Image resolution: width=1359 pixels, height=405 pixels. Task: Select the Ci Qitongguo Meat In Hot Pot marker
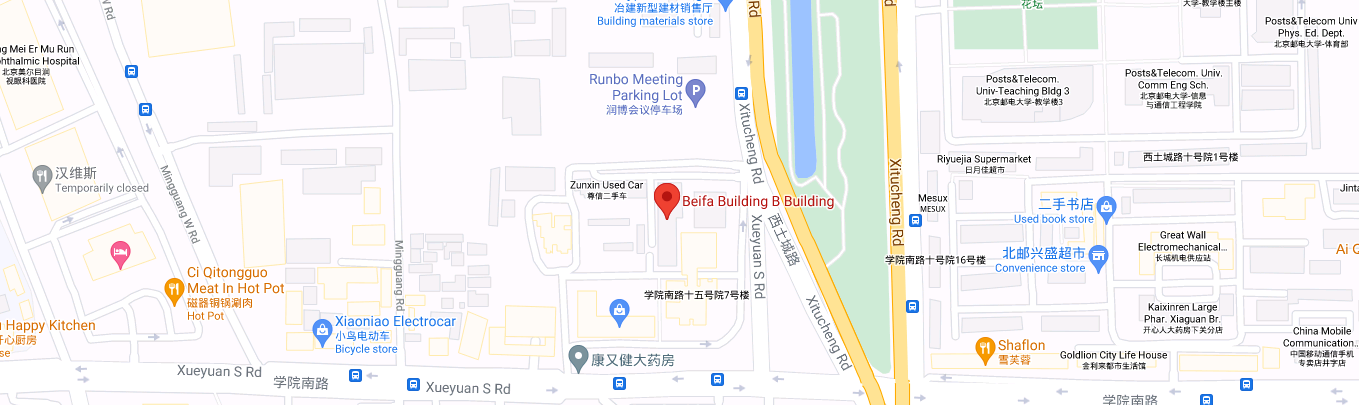pyautogui.click(x=174, y=289)
